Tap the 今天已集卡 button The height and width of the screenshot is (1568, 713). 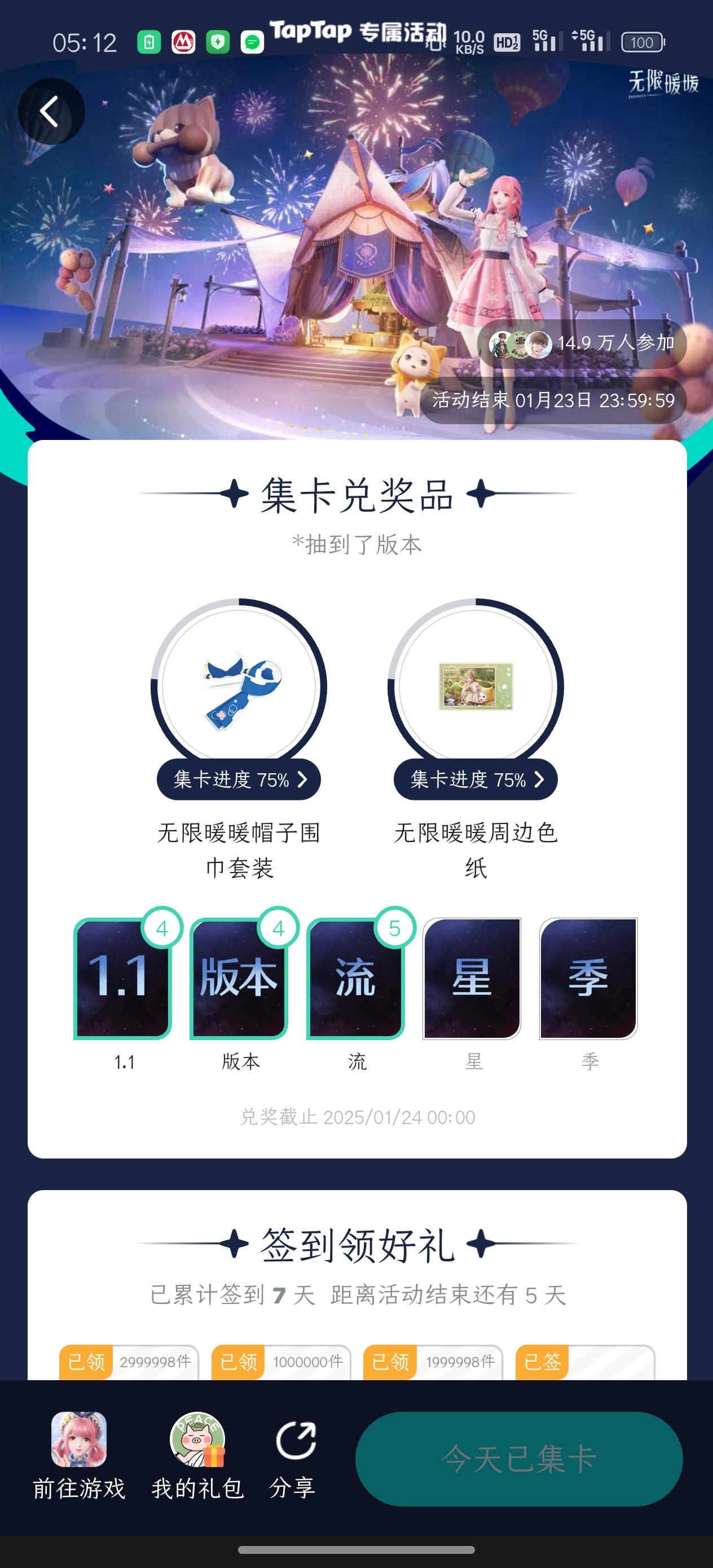(x=522, y=1462)
